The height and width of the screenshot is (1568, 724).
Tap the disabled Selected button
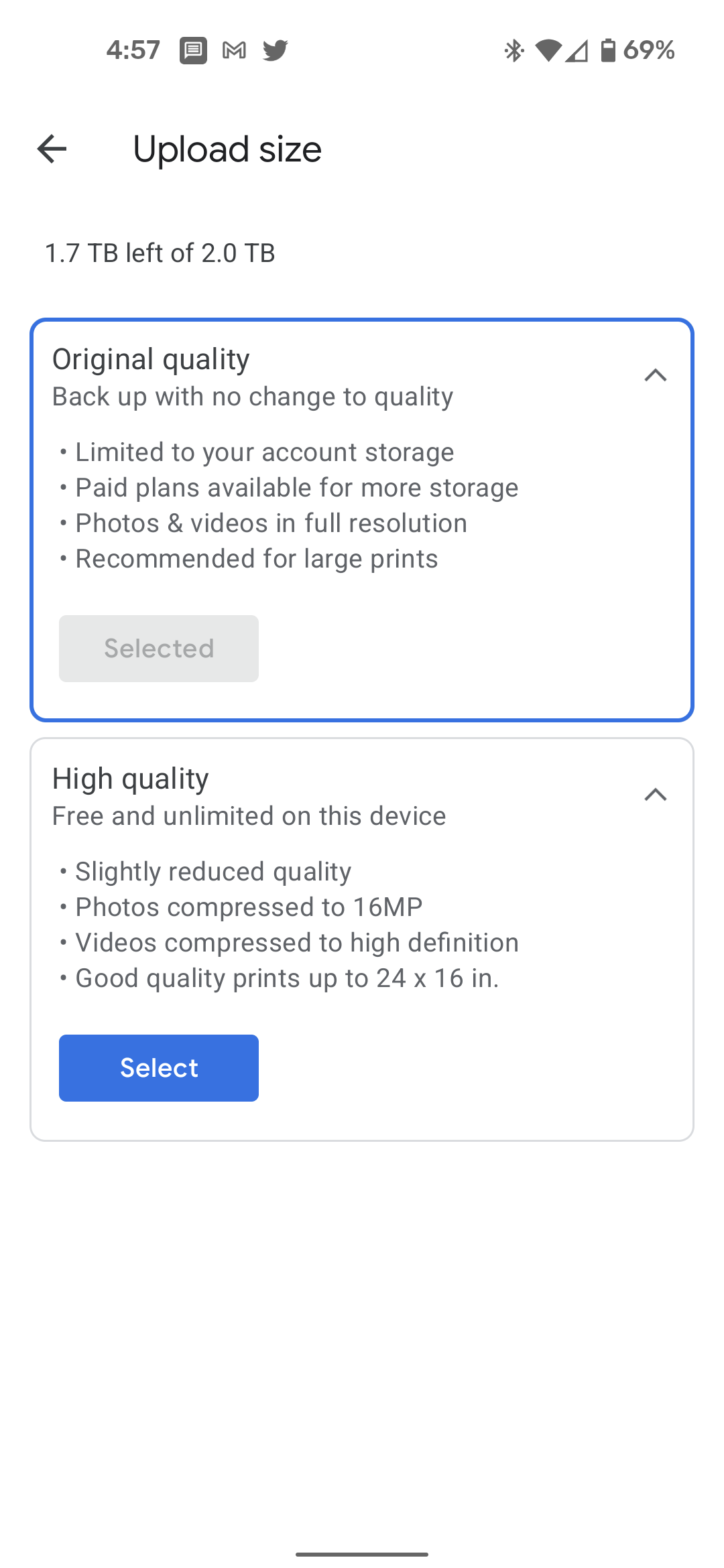(x=158, y=648)
